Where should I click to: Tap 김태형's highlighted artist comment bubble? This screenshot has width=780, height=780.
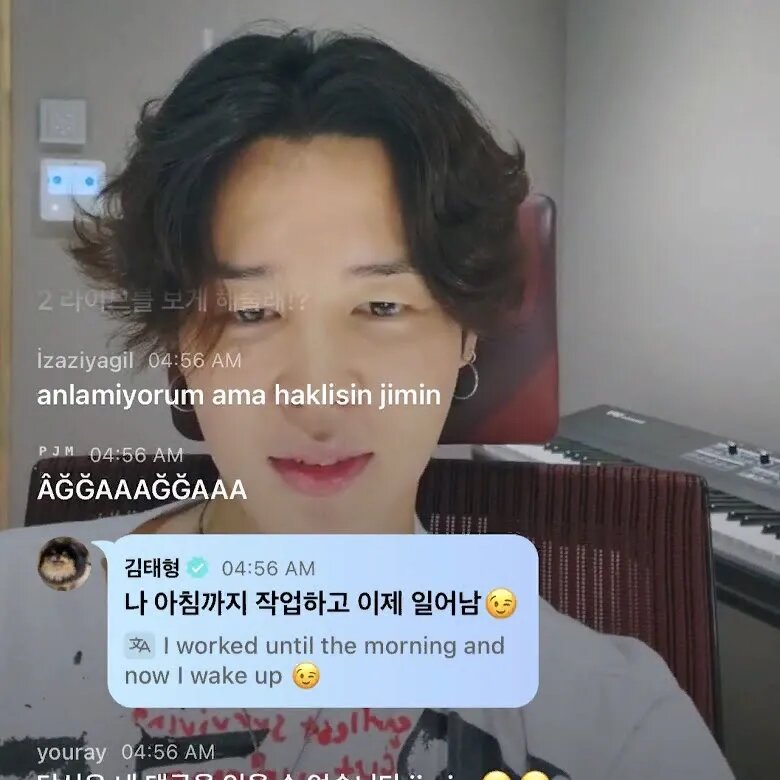tap(322, 622)
